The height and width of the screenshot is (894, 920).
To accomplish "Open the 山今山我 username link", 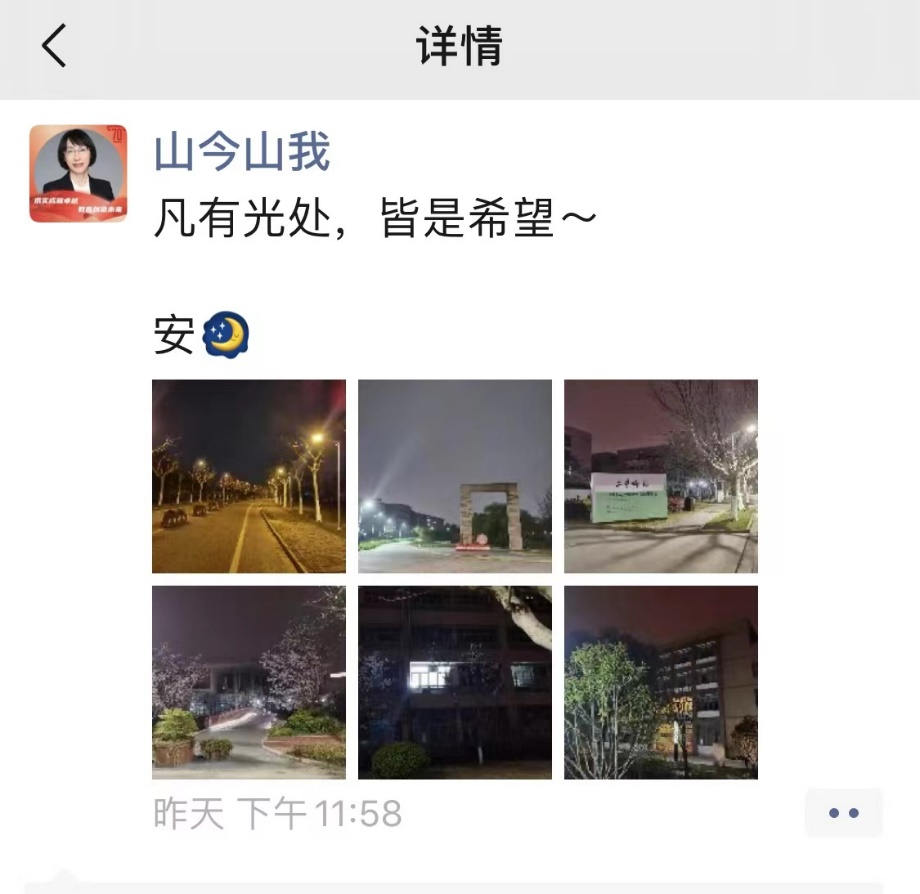I will pyautogui.click(x=242, y=153).
